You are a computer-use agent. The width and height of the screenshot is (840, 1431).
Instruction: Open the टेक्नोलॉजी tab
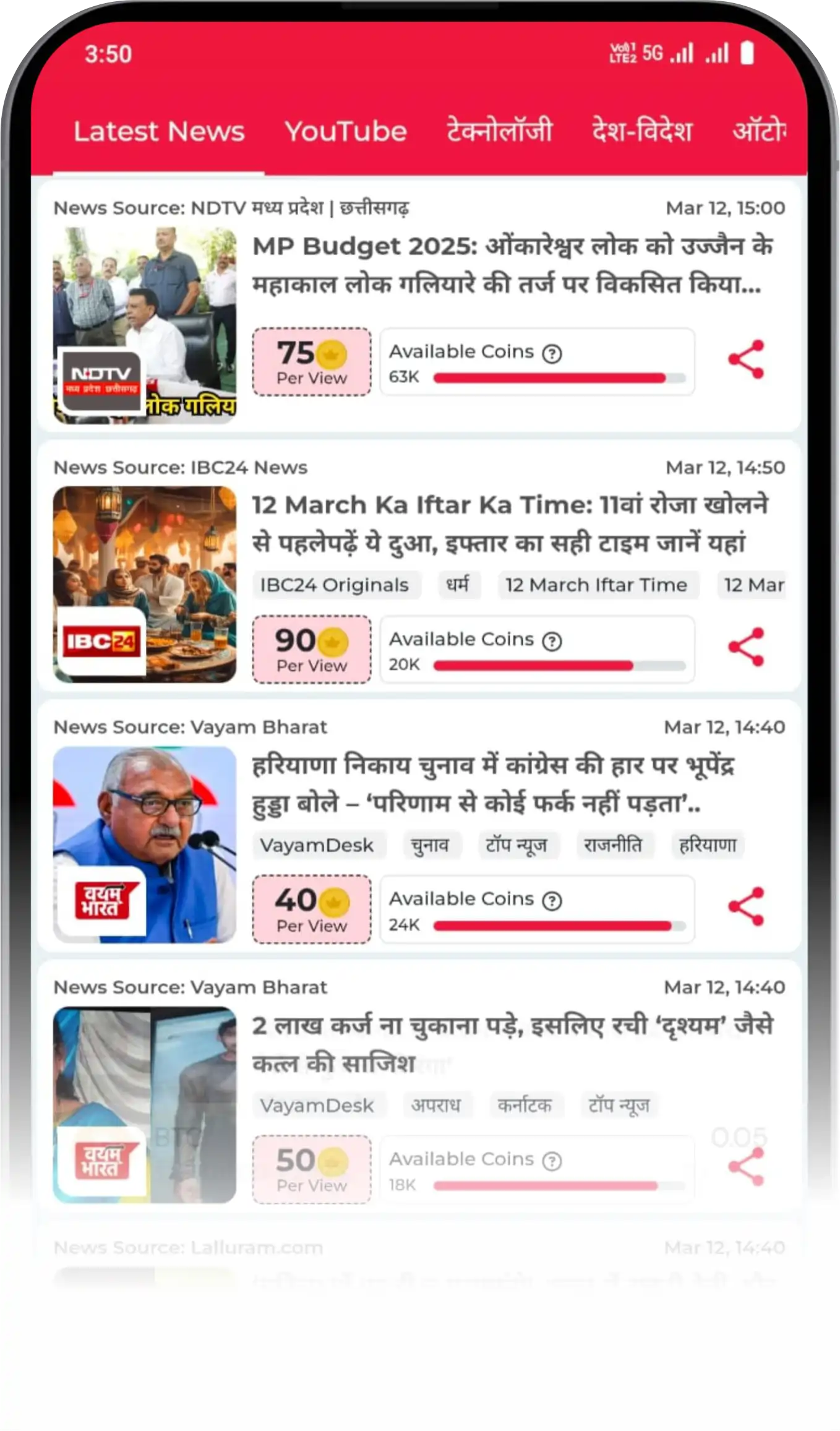[x=499, y=132]
